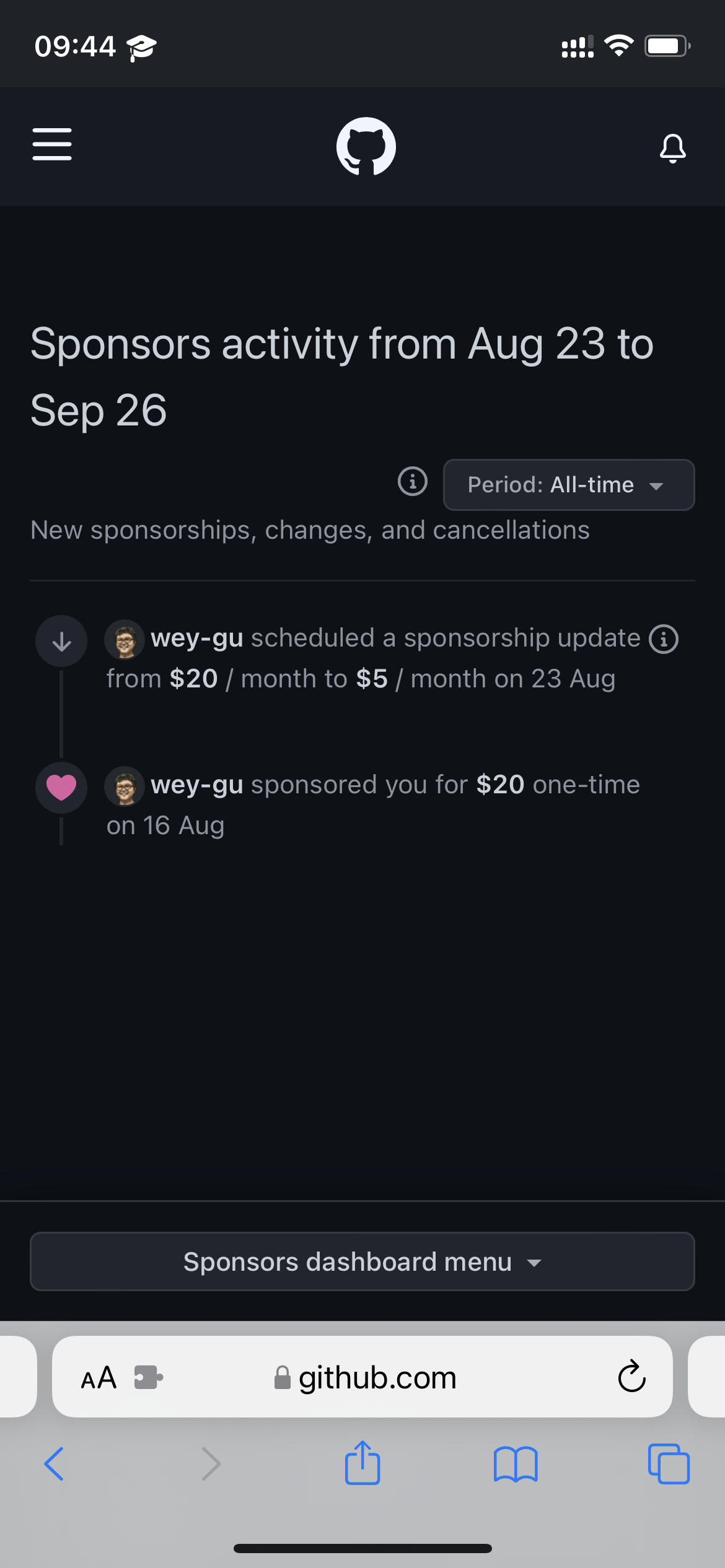
Task: Open the AA reader text options
Action: pos(99,1378)
